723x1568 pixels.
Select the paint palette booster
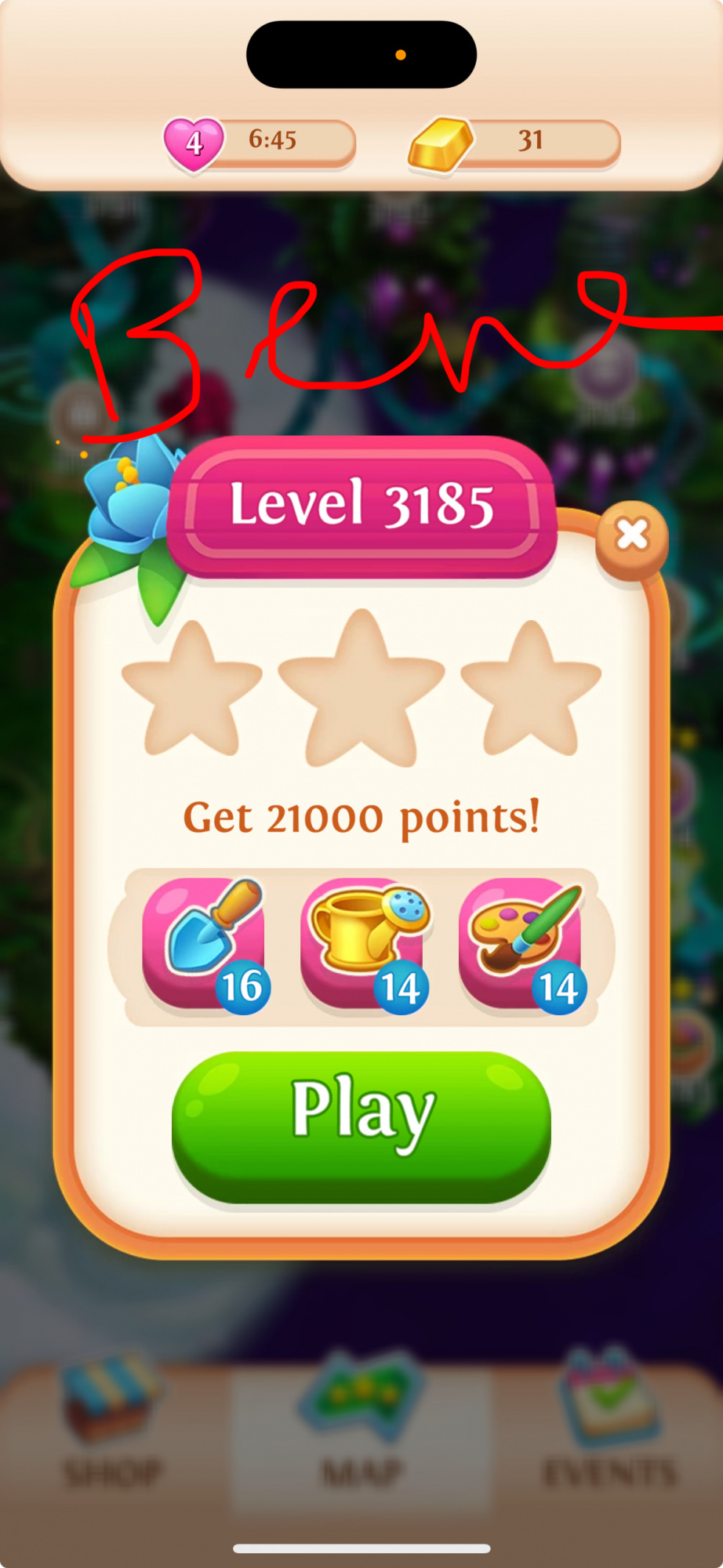pyautogui.click(x=521, y=943)
